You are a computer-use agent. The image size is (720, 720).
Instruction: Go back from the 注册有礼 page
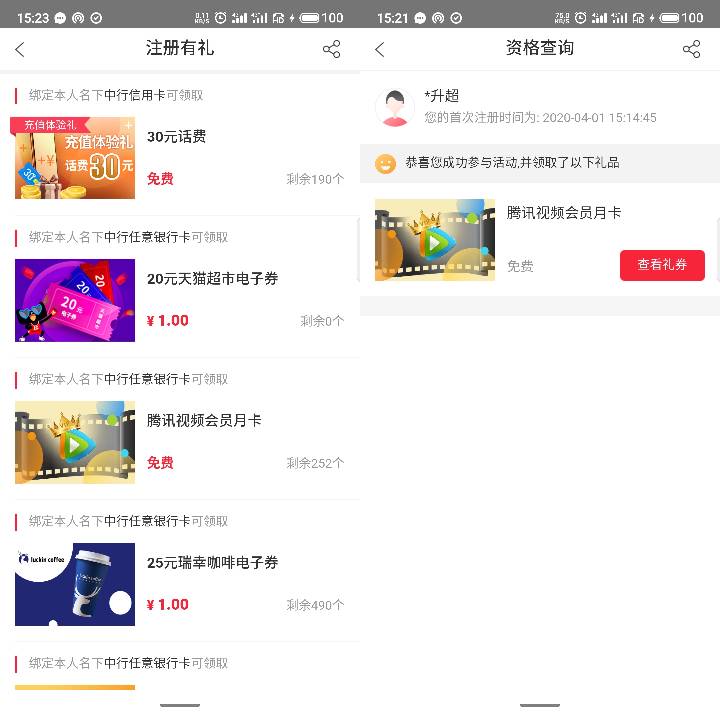[20, 50]
